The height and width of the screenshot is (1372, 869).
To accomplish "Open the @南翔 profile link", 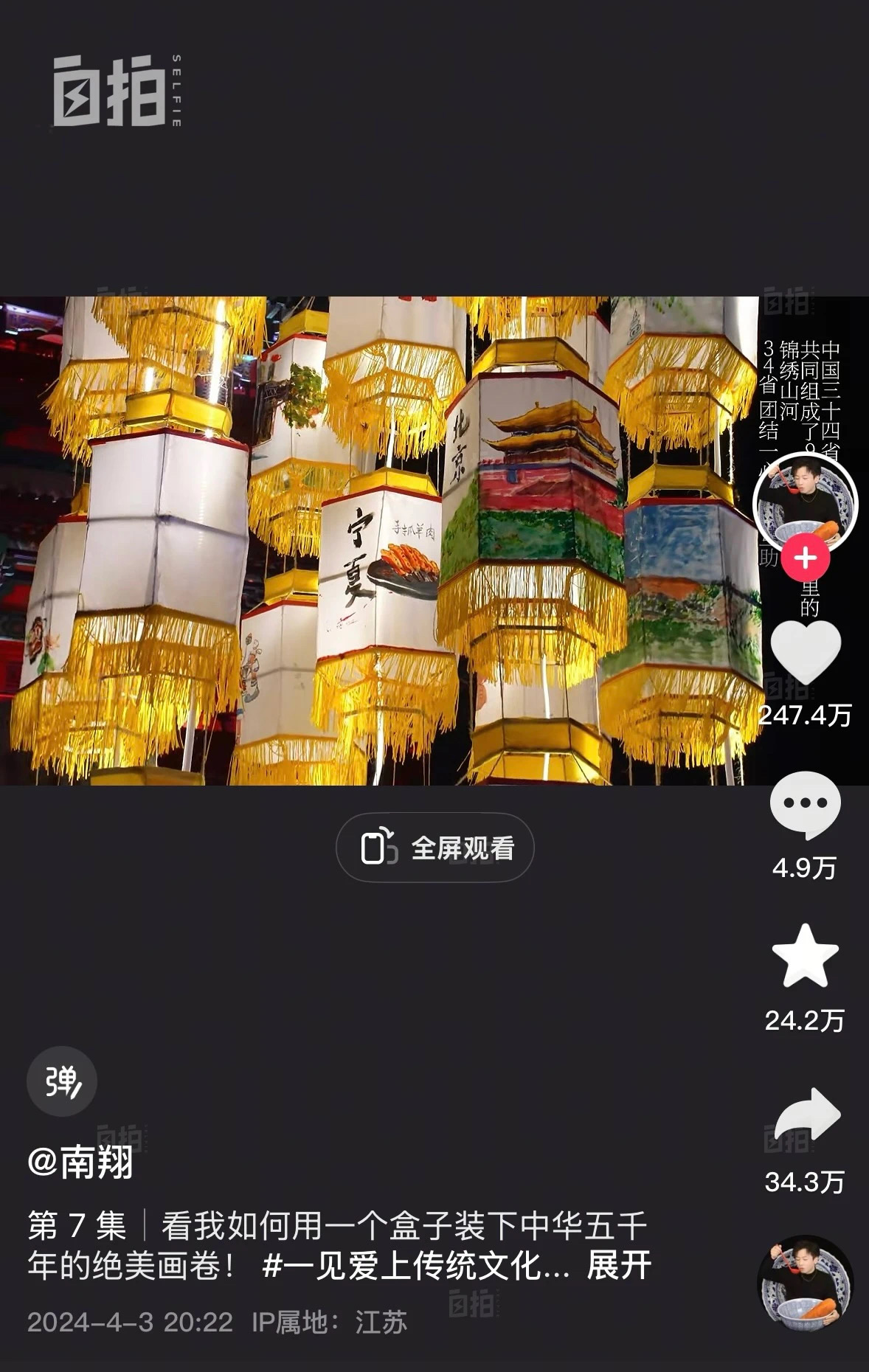I will click(x=80, y=1163).
